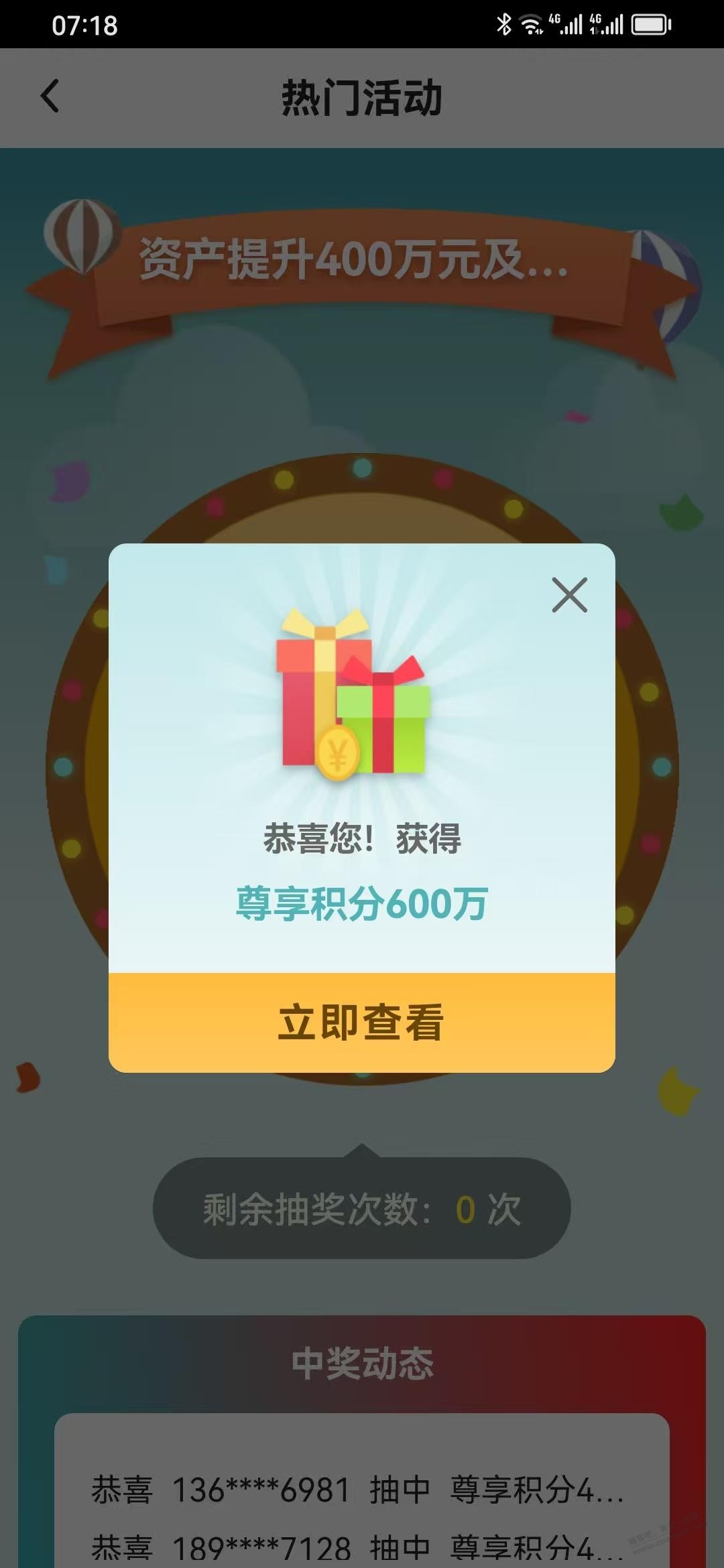This screenshot has width=724, height=1568.
Task: Close the prize popup
Action: click(x=569, y=595)
